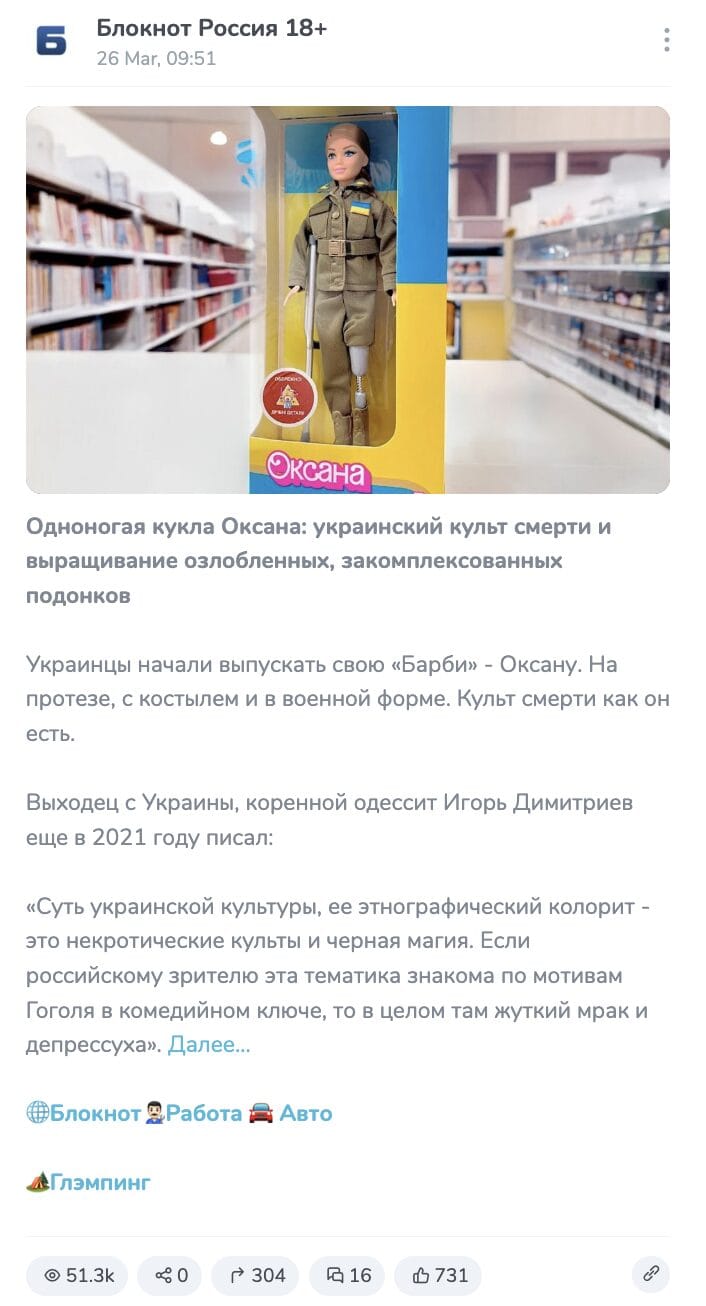Expand the post via the Далее… link

click(x=209, y=1045)
